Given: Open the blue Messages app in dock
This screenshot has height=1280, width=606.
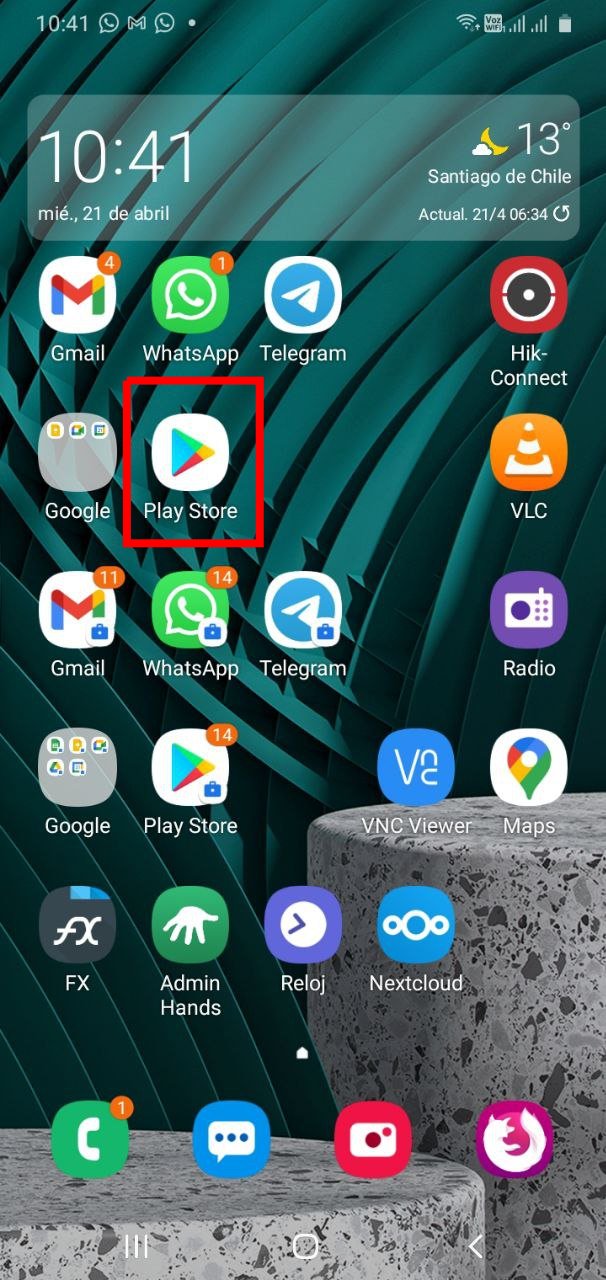Looking at the screenshot, I should tap(231, 1139).
